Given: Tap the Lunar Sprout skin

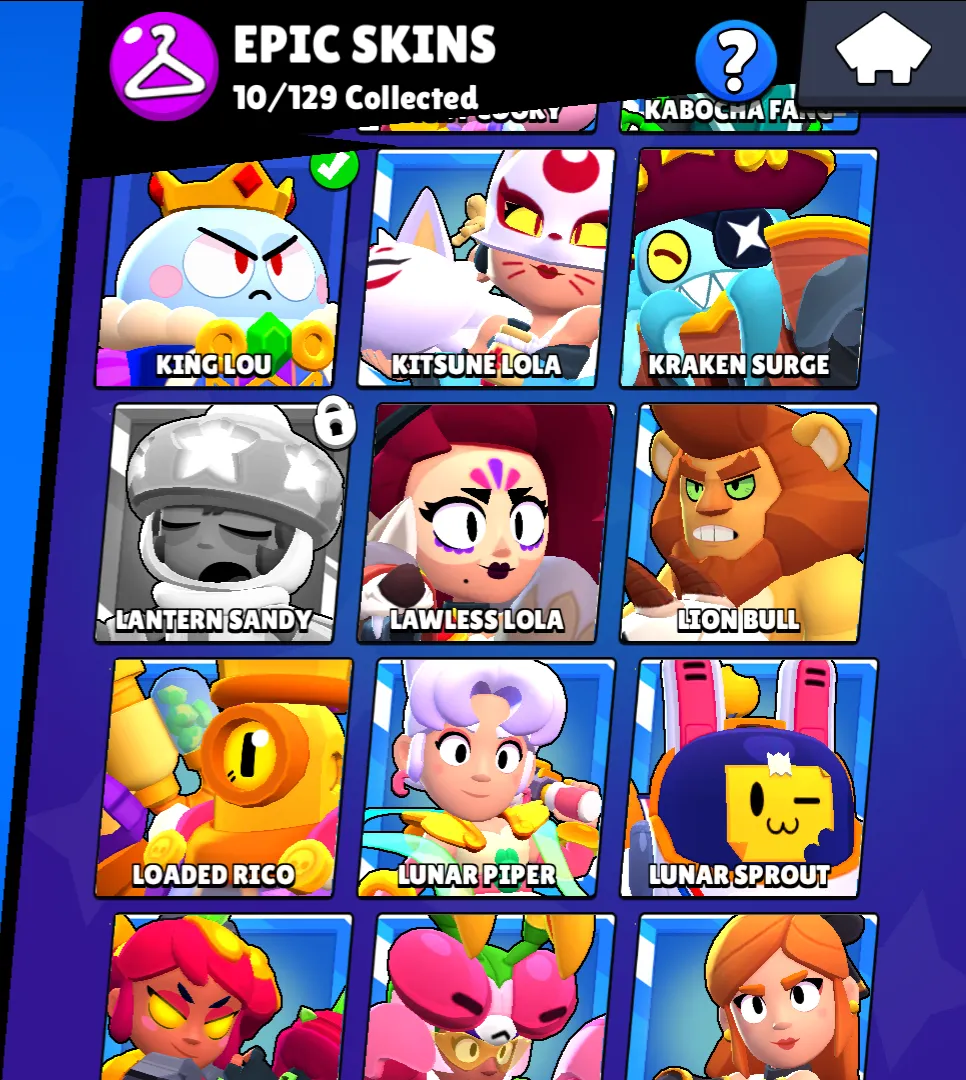Looking at the screenshot, I should (x=748, y=776).
